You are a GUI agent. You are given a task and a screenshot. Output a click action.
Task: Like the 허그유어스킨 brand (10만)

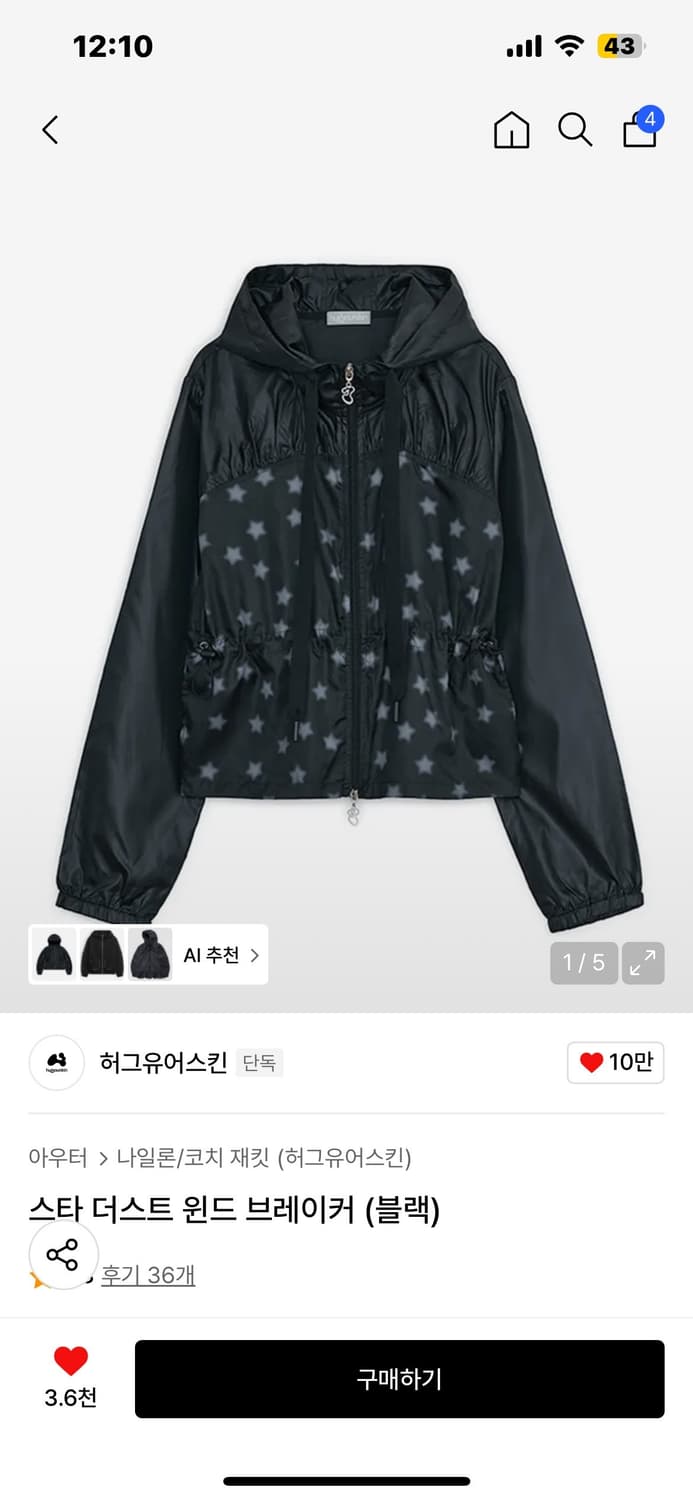(x=615, y=1062)
